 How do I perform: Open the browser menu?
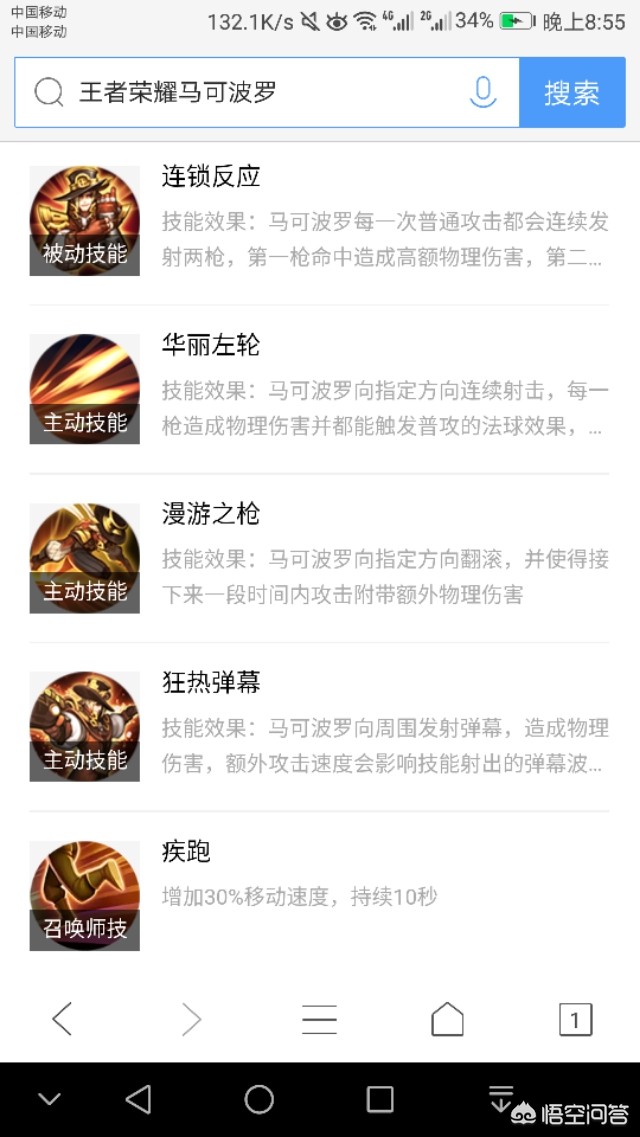click(x=319, y=1019)
